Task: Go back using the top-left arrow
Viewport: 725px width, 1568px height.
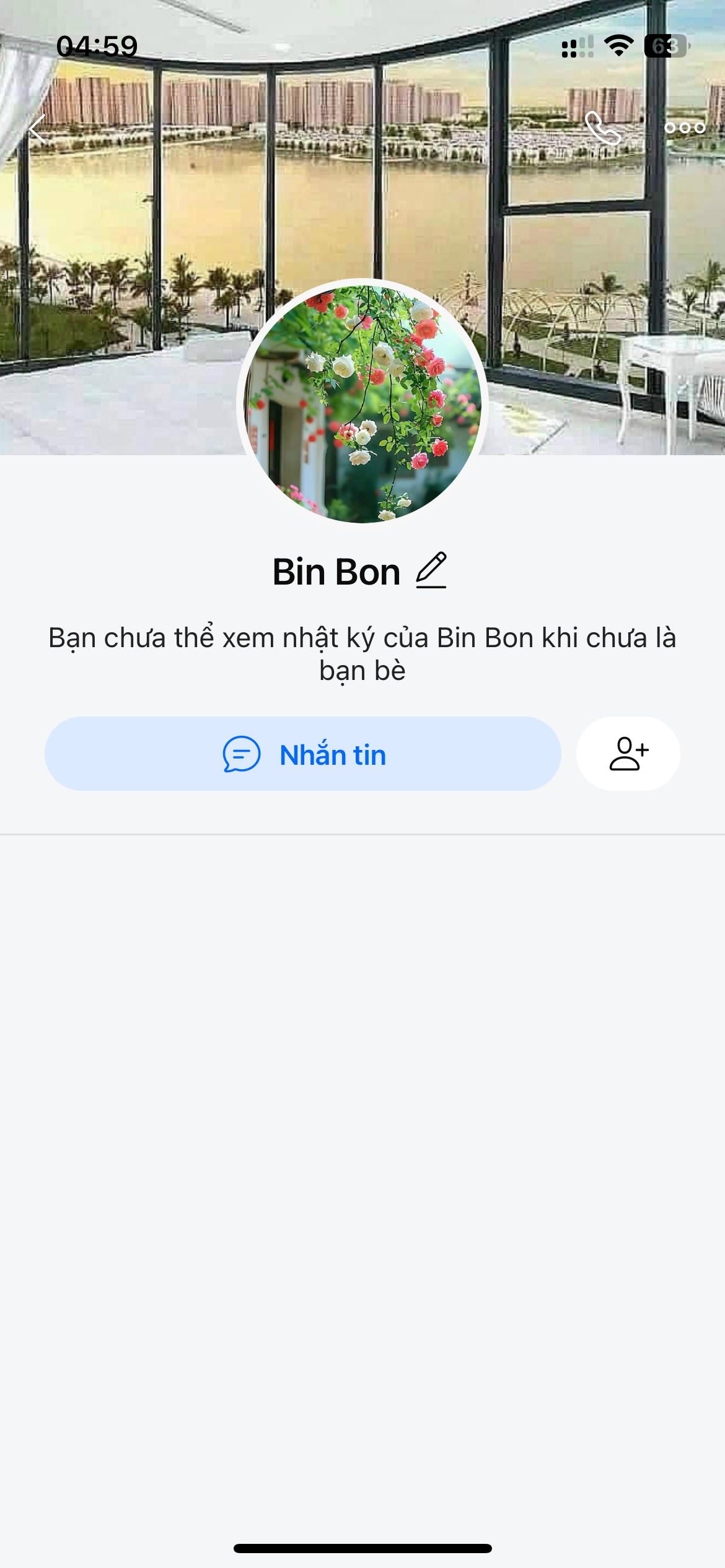Action: pos(38,129)
